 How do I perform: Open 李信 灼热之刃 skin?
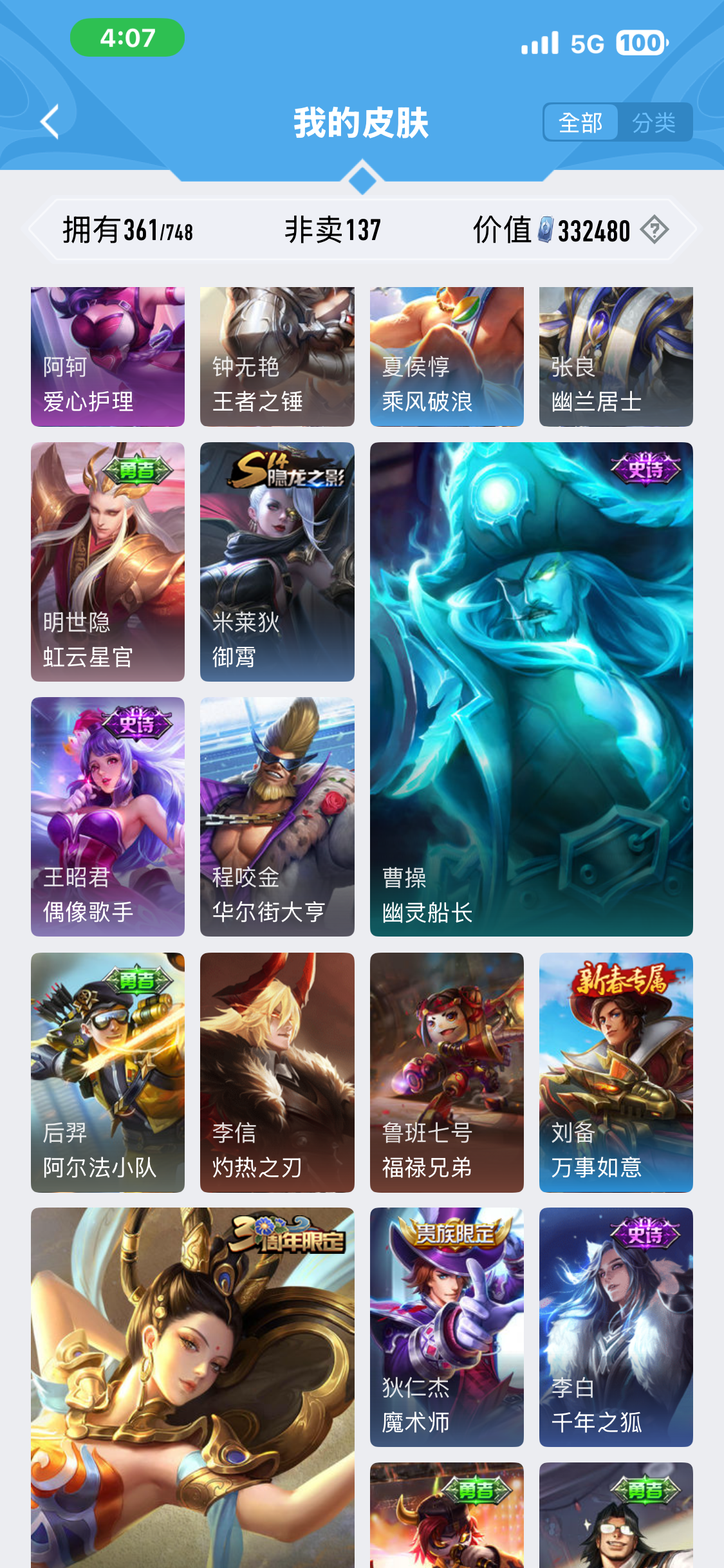277,1072
